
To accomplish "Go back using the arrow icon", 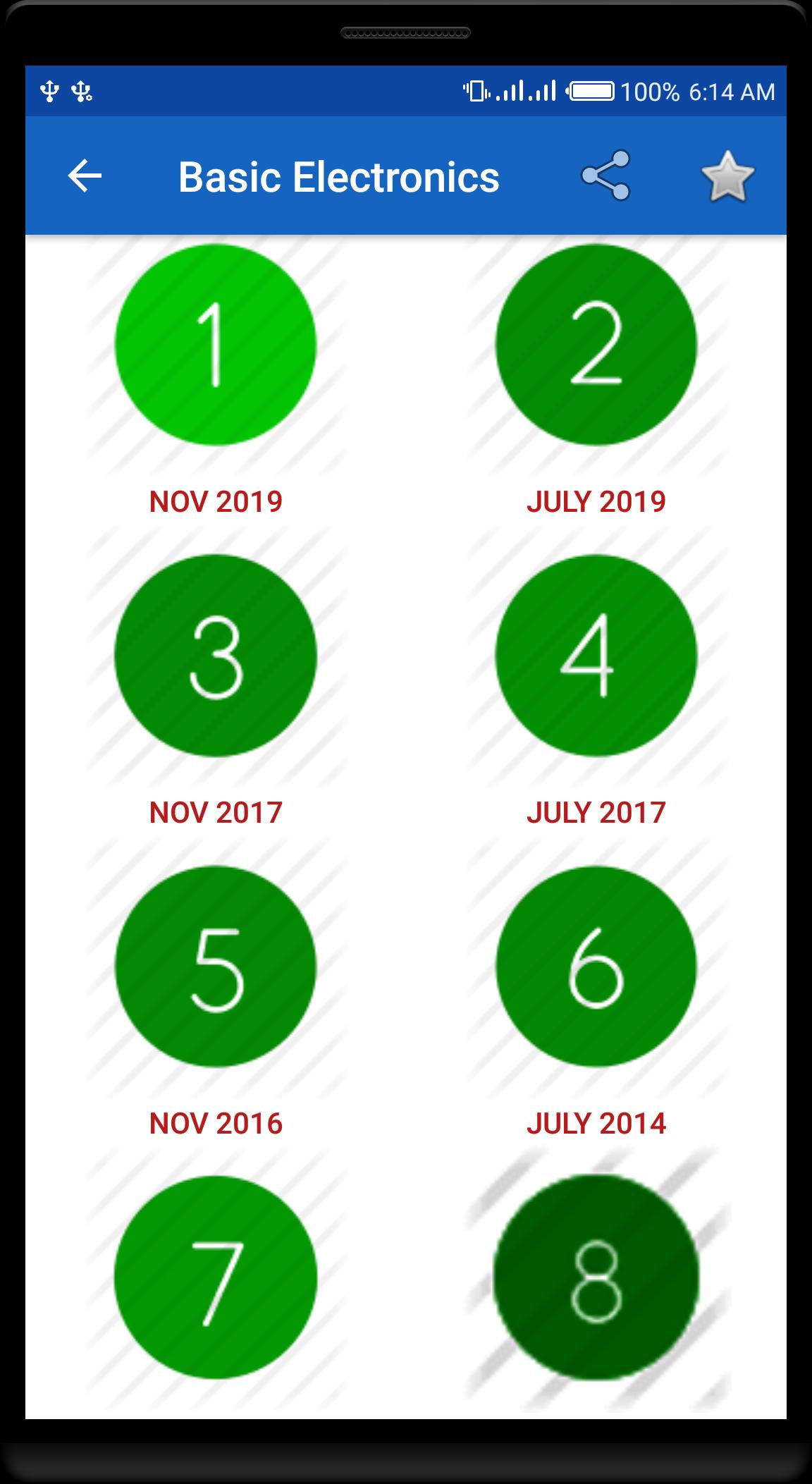I will [x=85, y=176].
